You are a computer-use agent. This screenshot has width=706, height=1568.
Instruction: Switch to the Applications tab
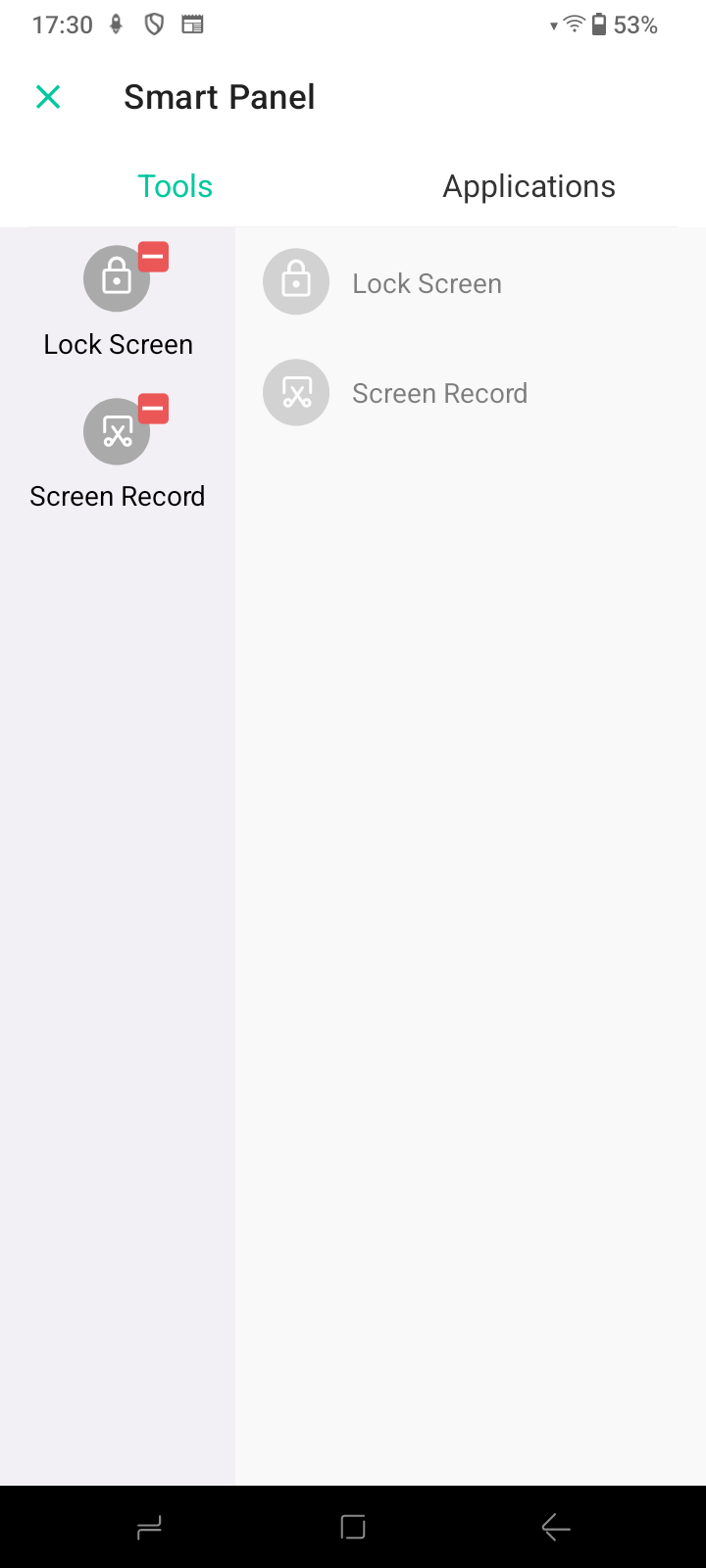(529, 186)
